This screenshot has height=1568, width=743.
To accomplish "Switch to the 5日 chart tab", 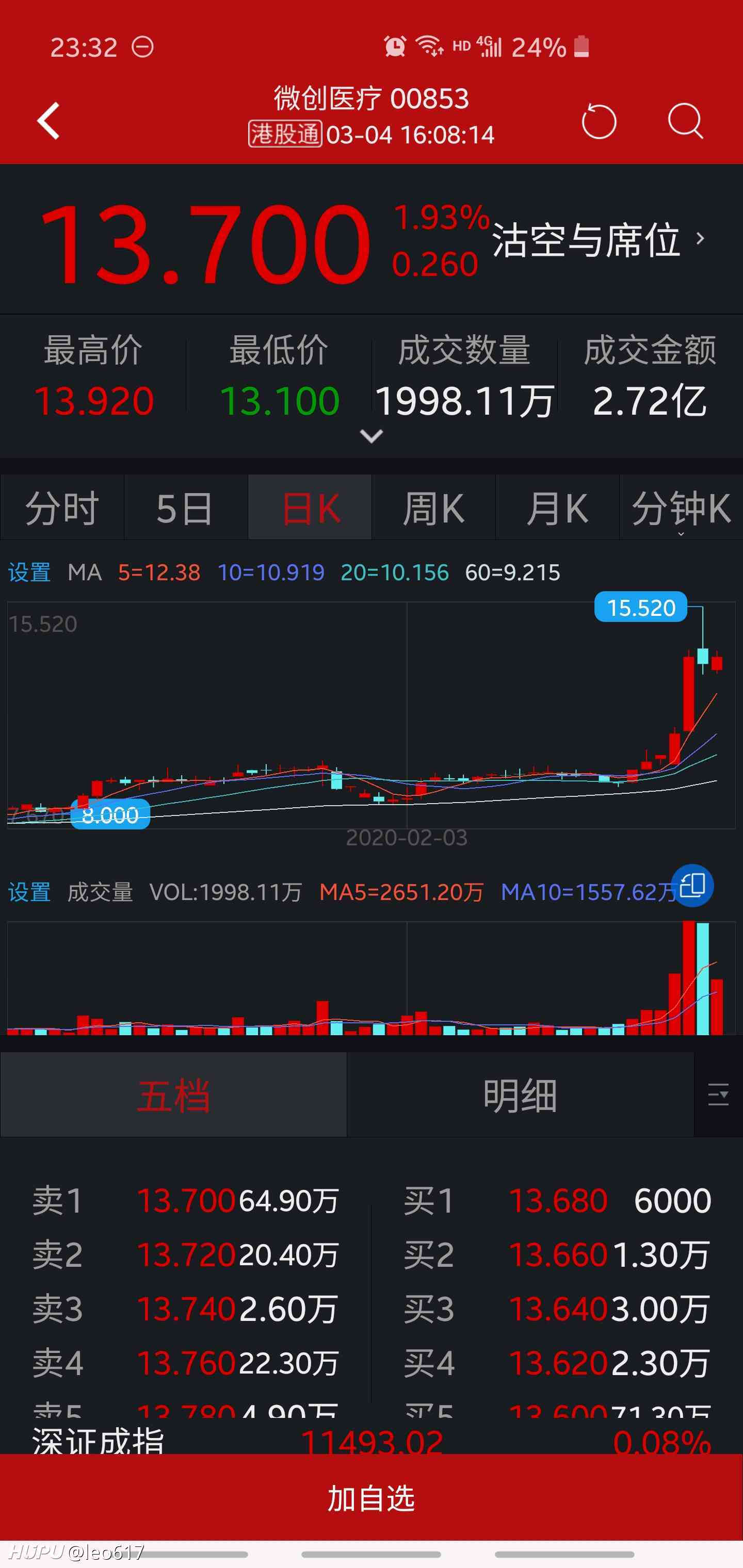I will click(x=186, y=508).
